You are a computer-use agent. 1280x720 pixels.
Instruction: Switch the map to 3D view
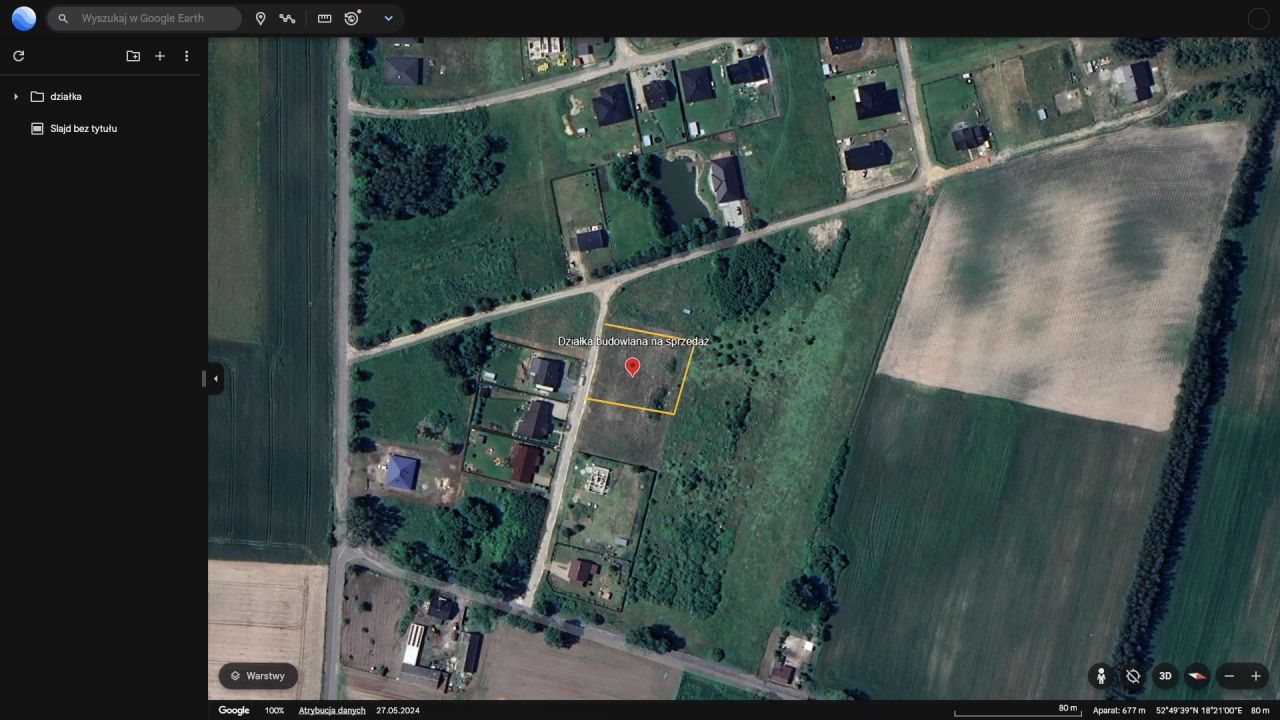tap(1165, 676)
